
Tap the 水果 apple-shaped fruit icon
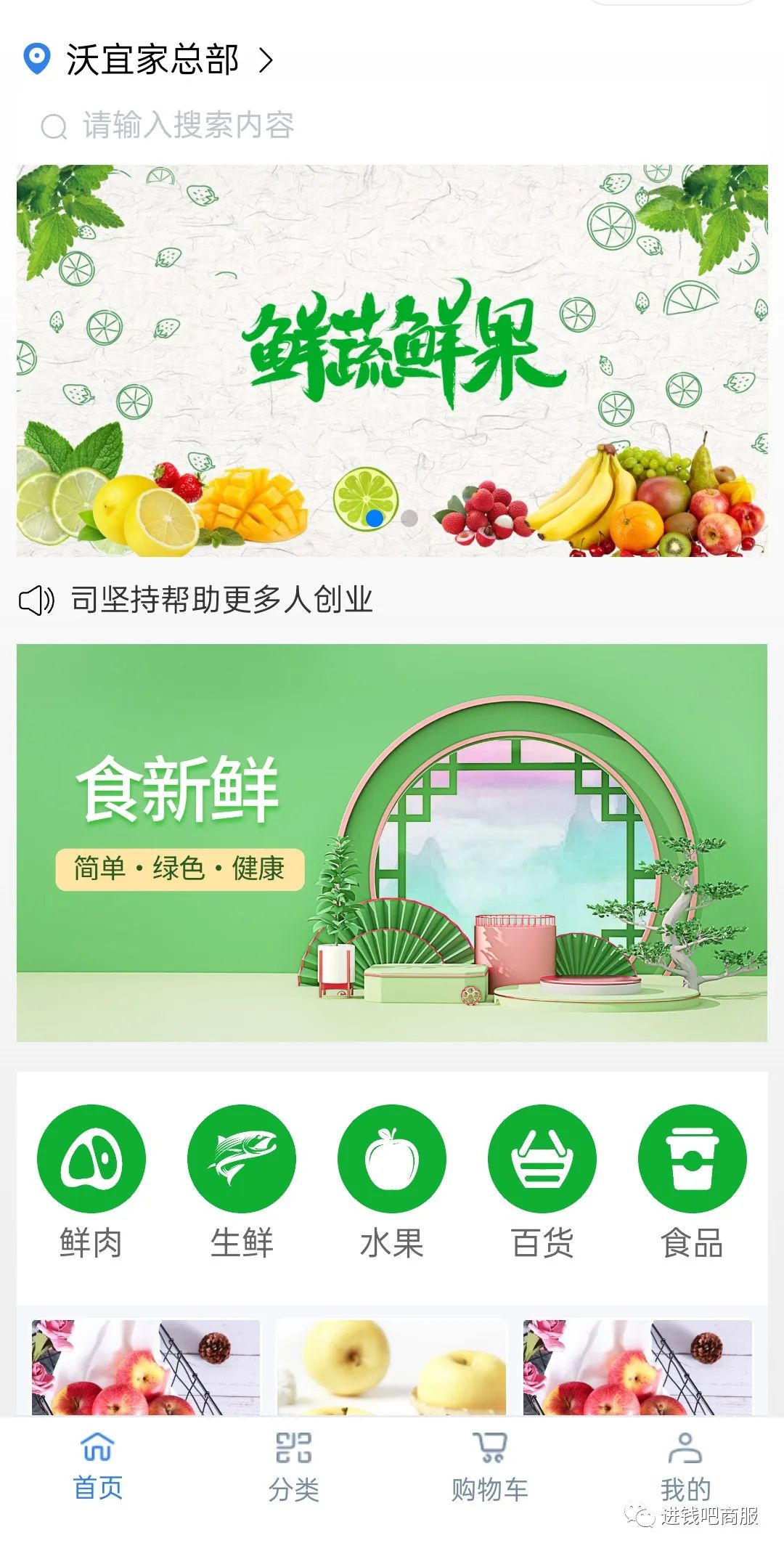point(392,1158)
